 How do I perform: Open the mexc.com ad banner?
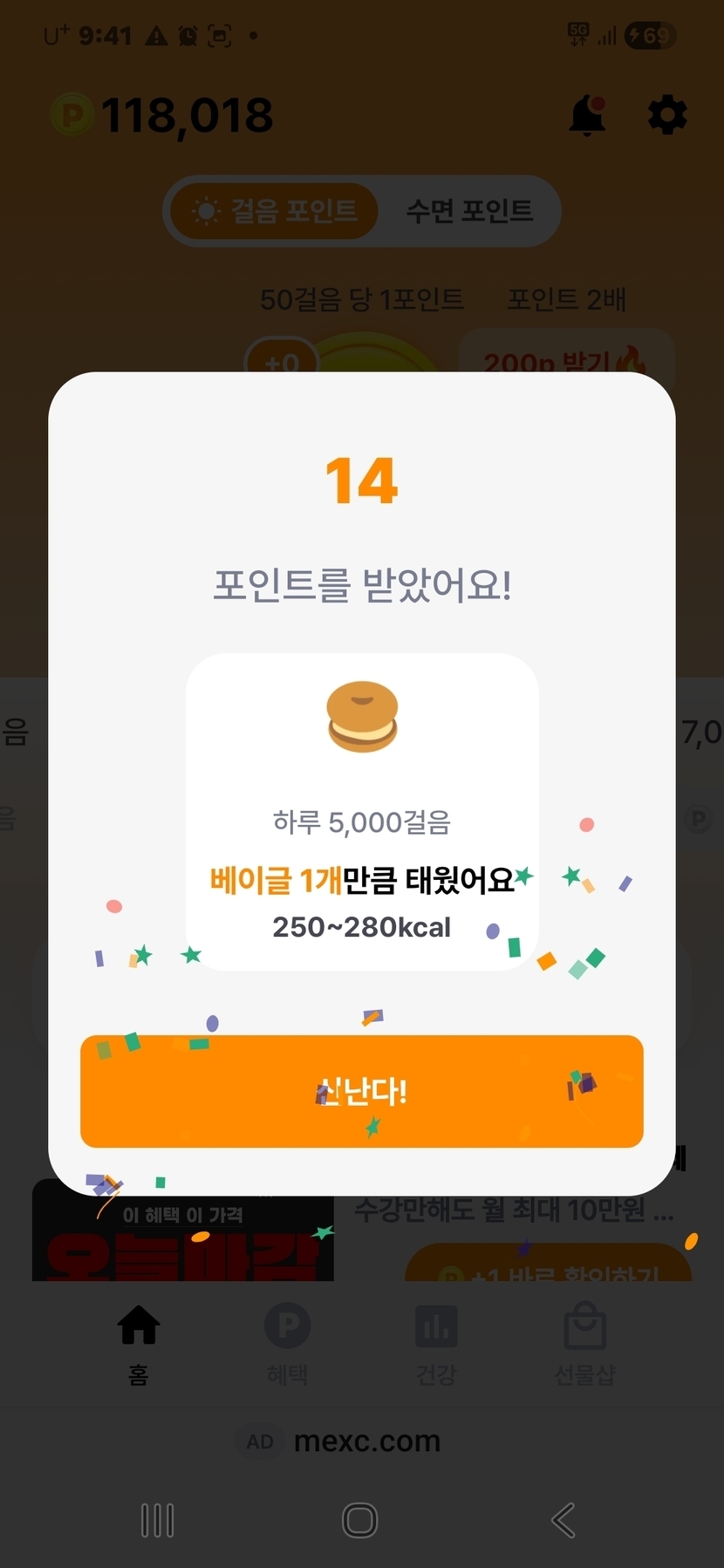pyautogui.click(x=366, y=1442)
